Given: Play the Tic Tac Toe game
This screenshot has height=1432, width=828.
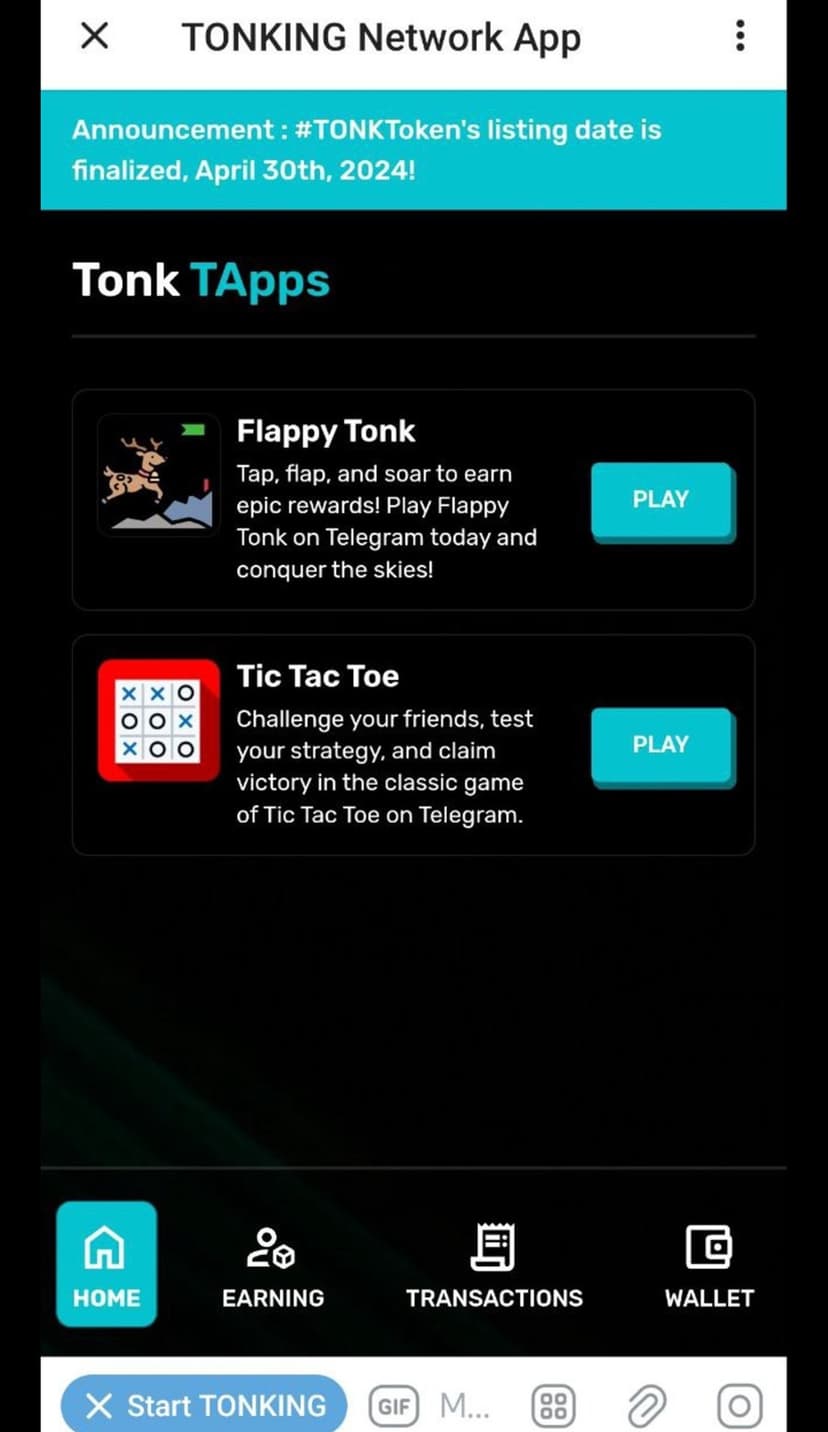Looking at the screenshot, I should pyautogui.click(x=661, y=744).
